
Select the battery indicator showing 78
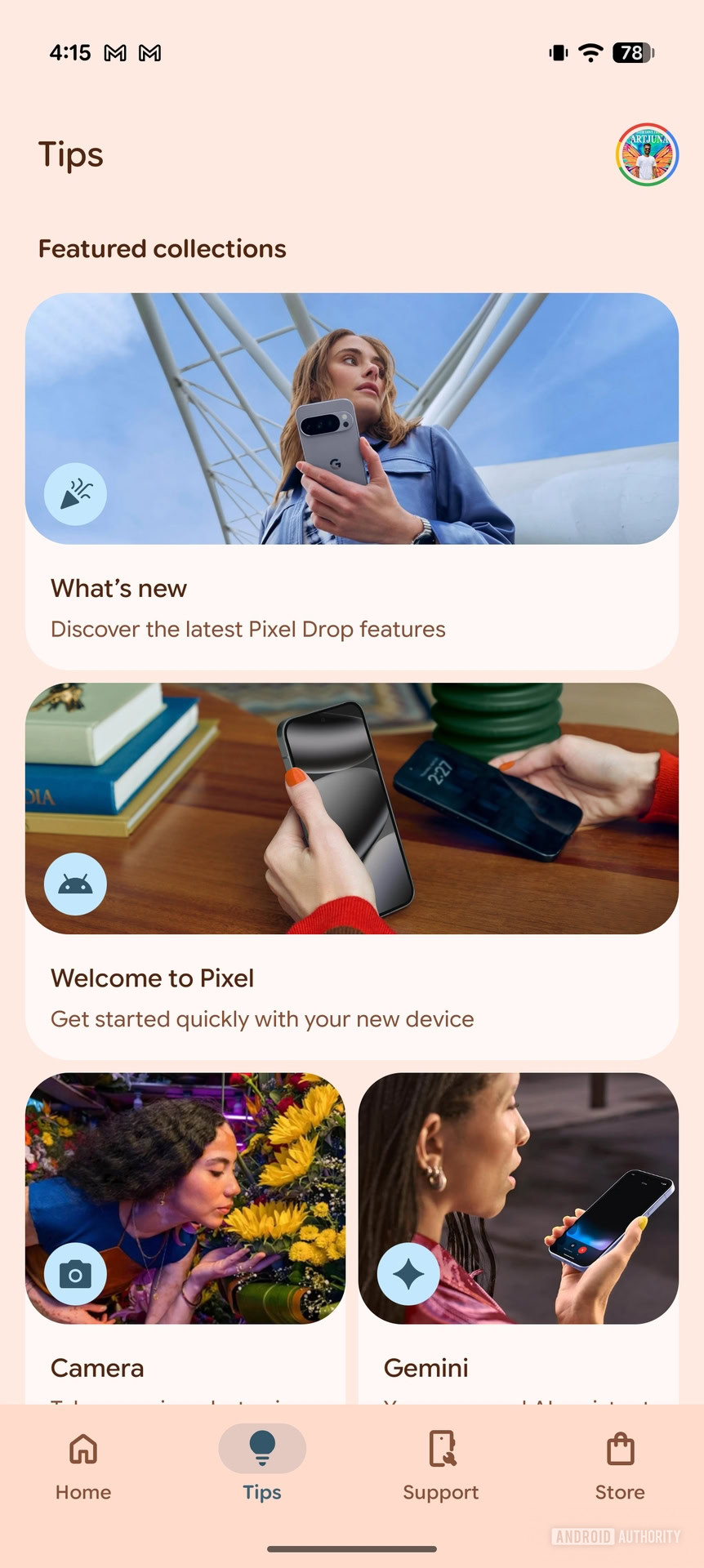631,52
